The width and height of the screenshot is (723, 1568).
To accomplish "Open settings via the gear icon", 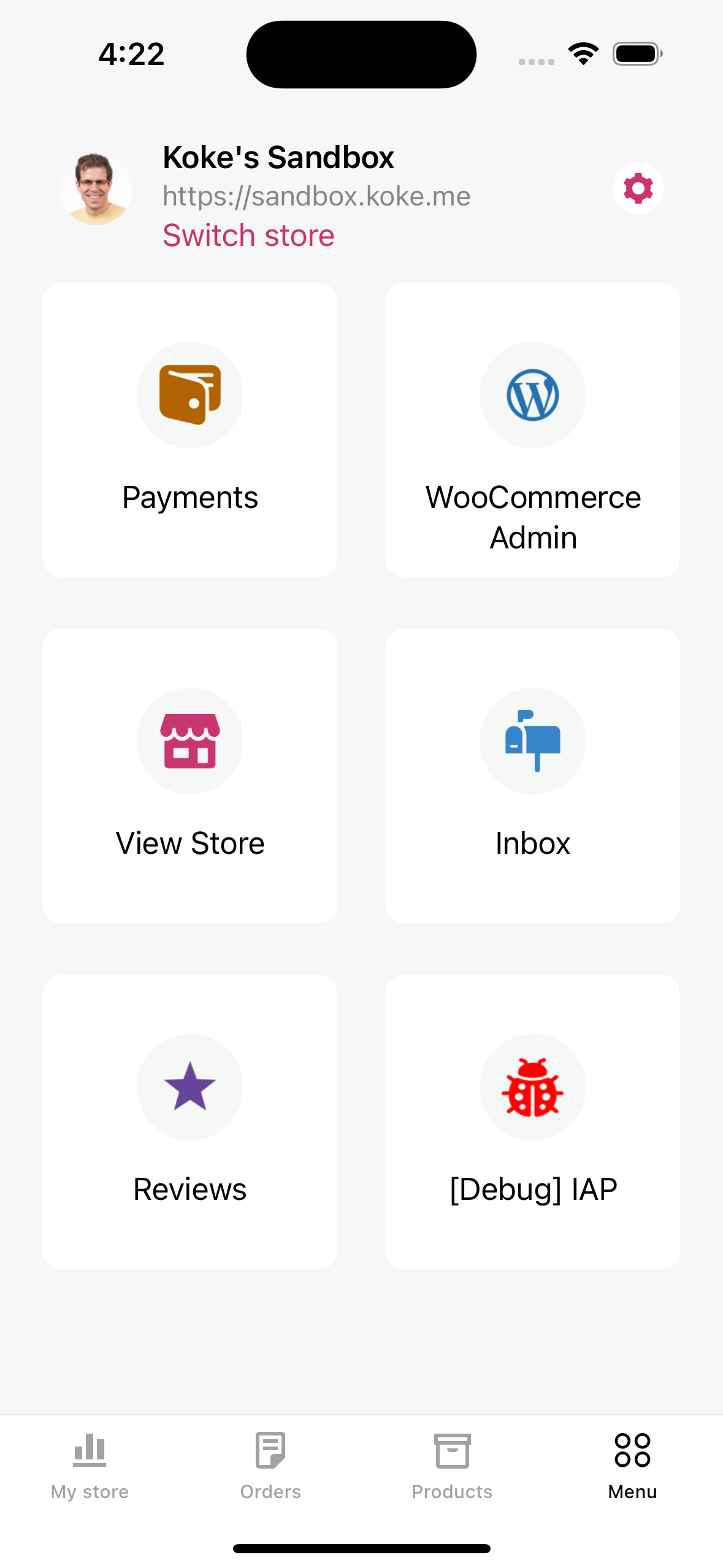I will [638, 188].
